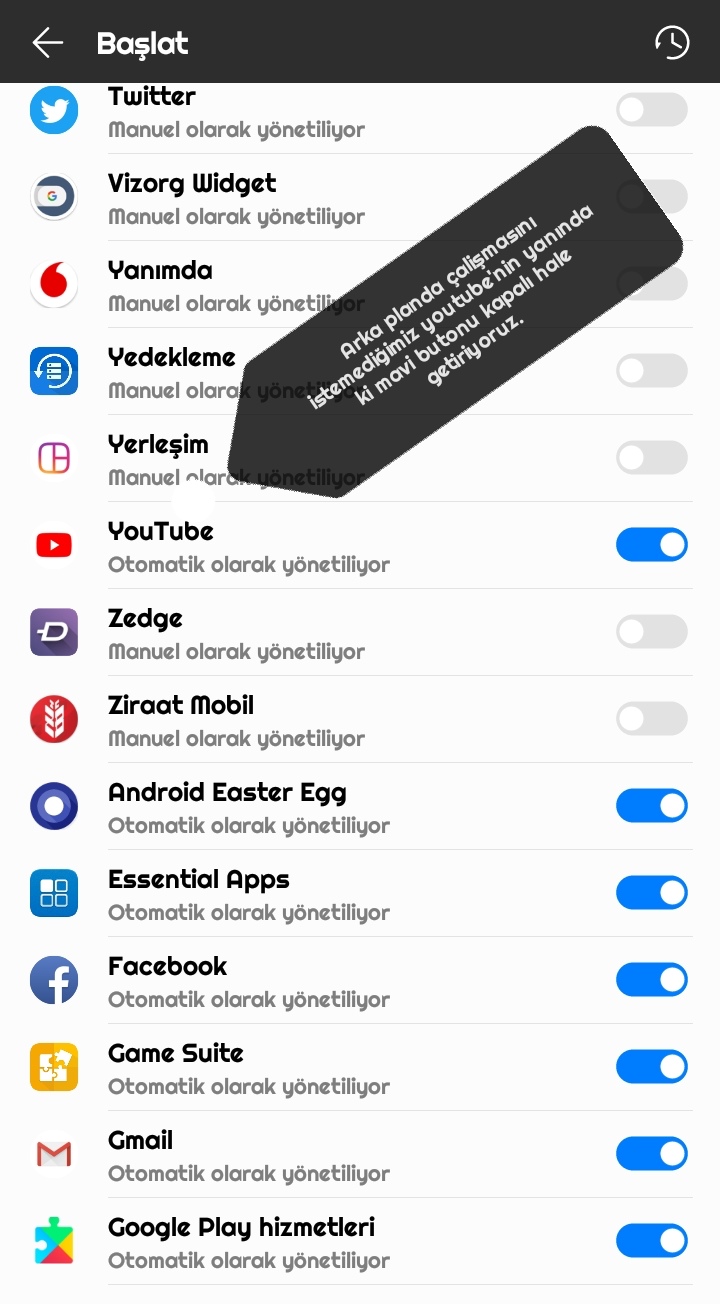This screenshot has width=720, height=1304.
Task: Open the launch history clock icon
Action: 672,42
